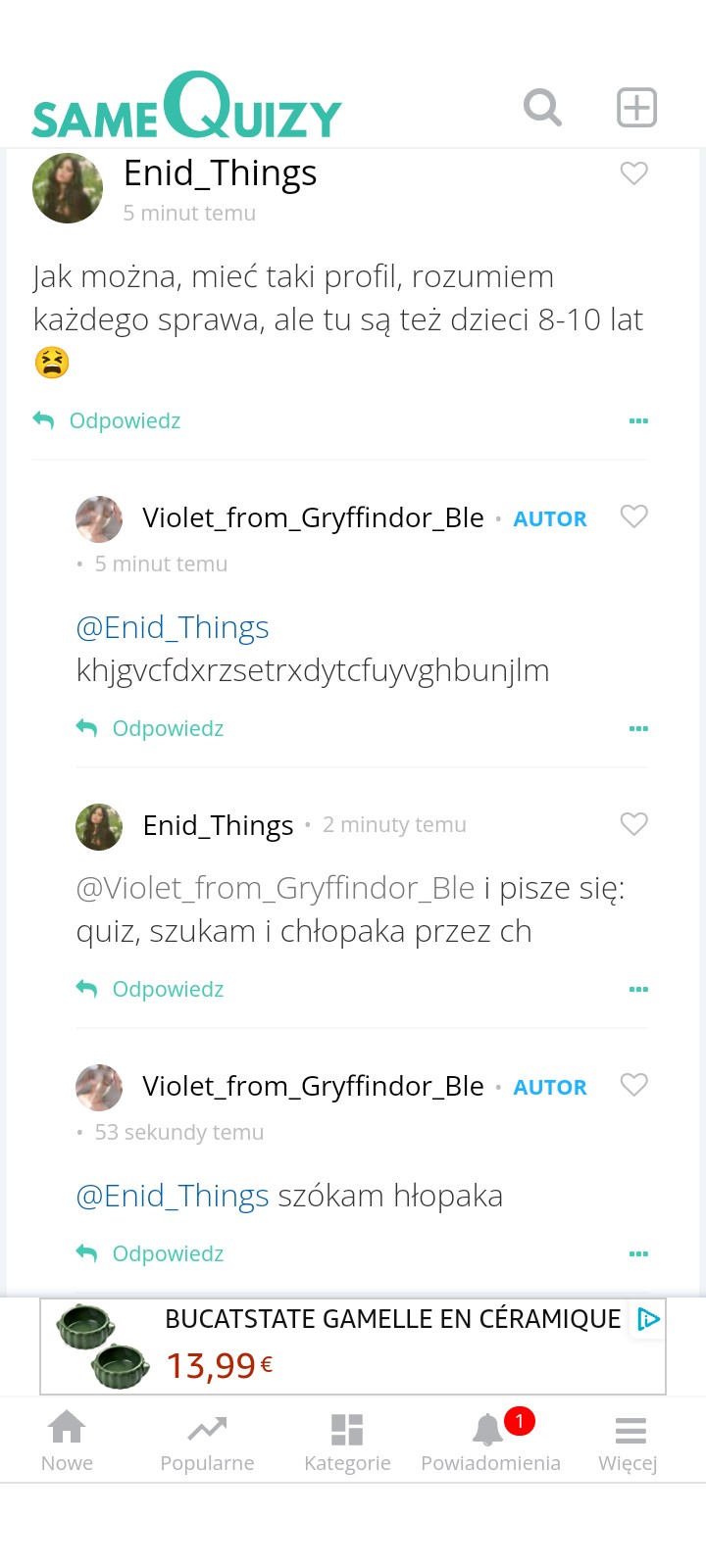Image resolution: width=706 pixels, height=1568 pixels.
Task: Tap the plus icon to create content
Action: (636, 108)
